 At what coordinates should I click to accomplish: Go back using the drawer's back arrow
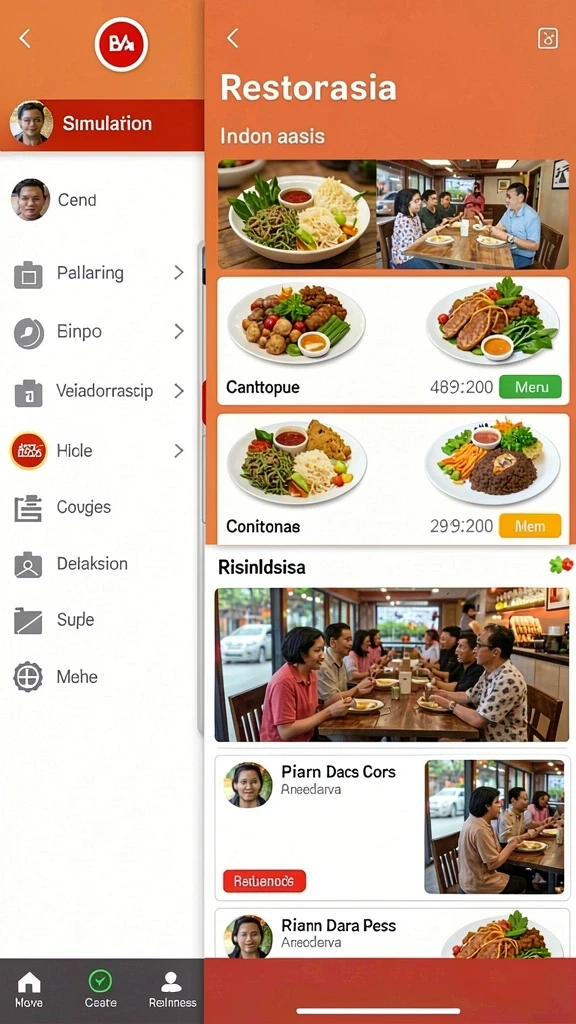click(x=25, y=39)
